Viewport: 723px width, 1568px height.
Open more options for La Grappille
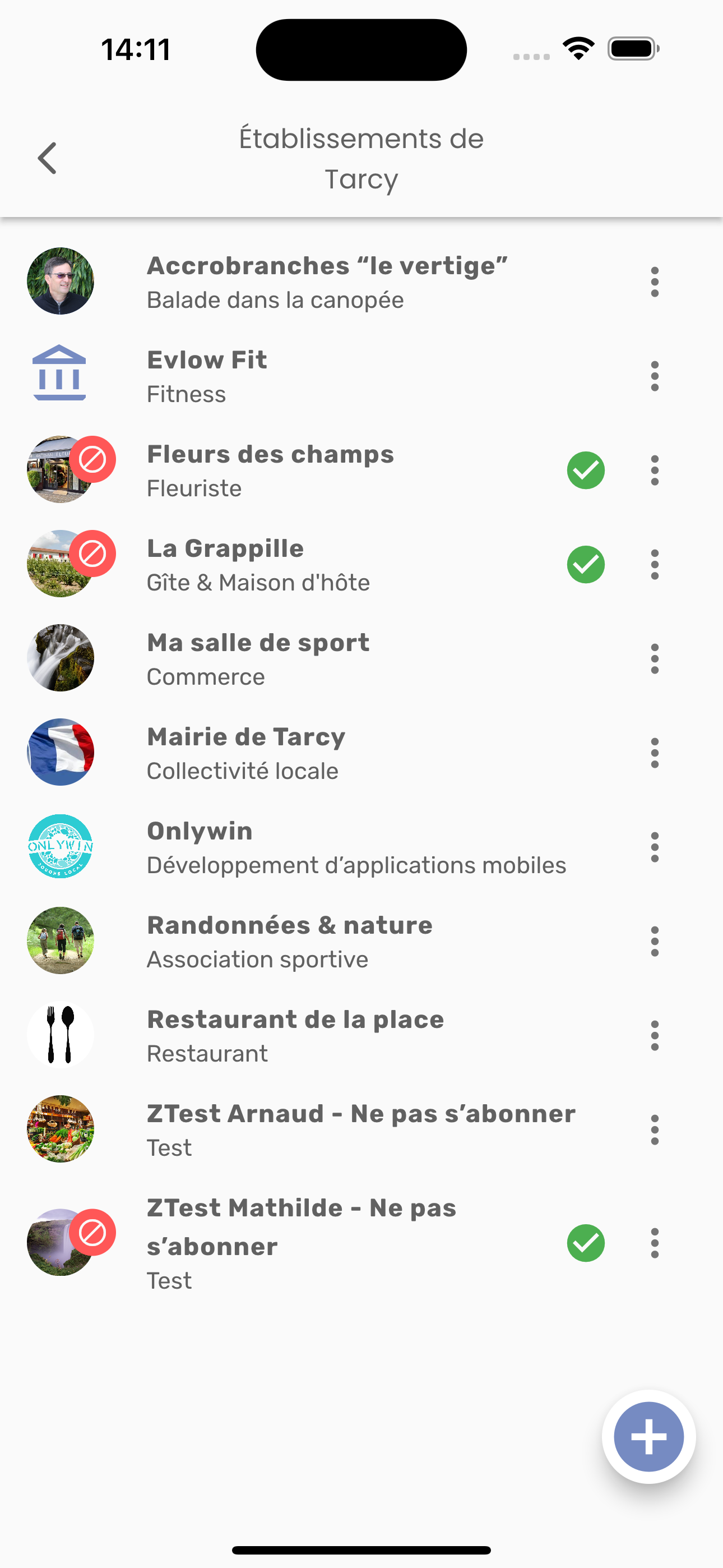point(654,565)
